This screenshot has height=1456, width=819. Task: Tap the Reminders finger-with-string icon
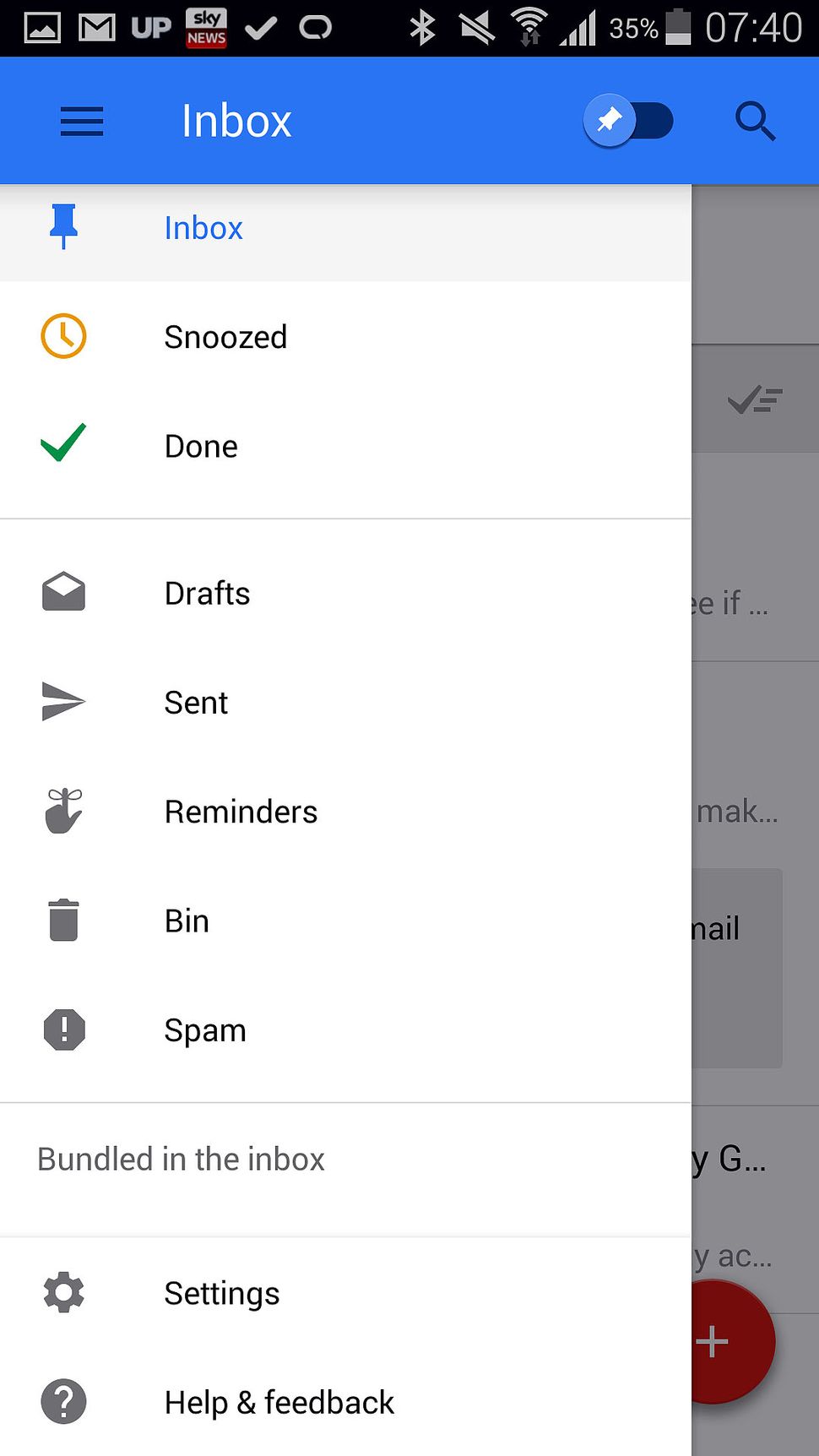click(x=62, y=811)
